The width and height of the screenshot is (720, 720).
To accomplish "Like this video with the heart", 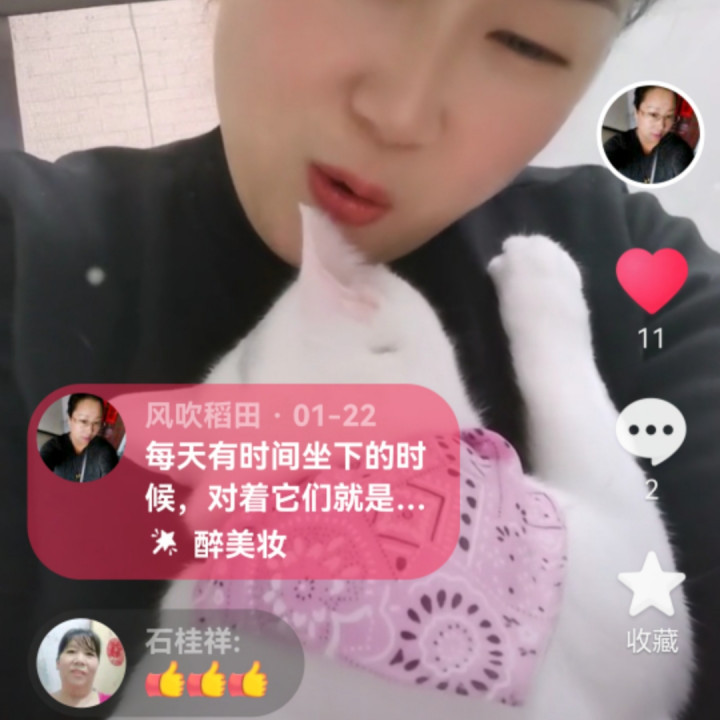I will 652,281.
